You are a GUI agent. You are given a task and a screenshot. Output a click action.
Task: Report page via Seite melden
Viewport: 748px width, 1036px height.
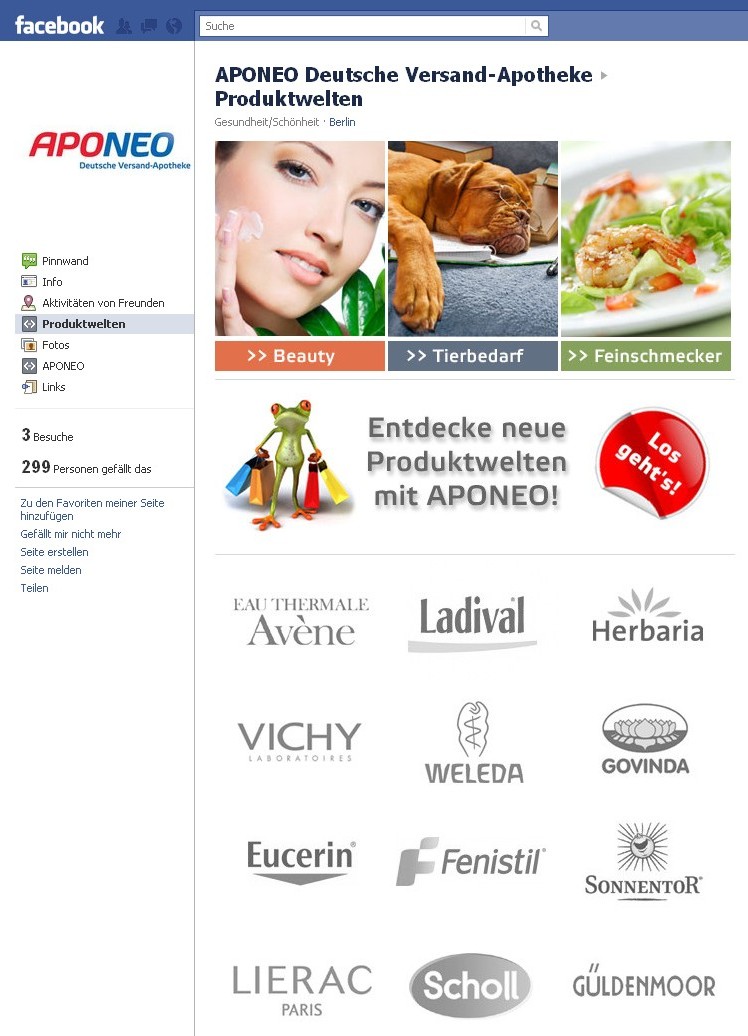pos(51,570)
